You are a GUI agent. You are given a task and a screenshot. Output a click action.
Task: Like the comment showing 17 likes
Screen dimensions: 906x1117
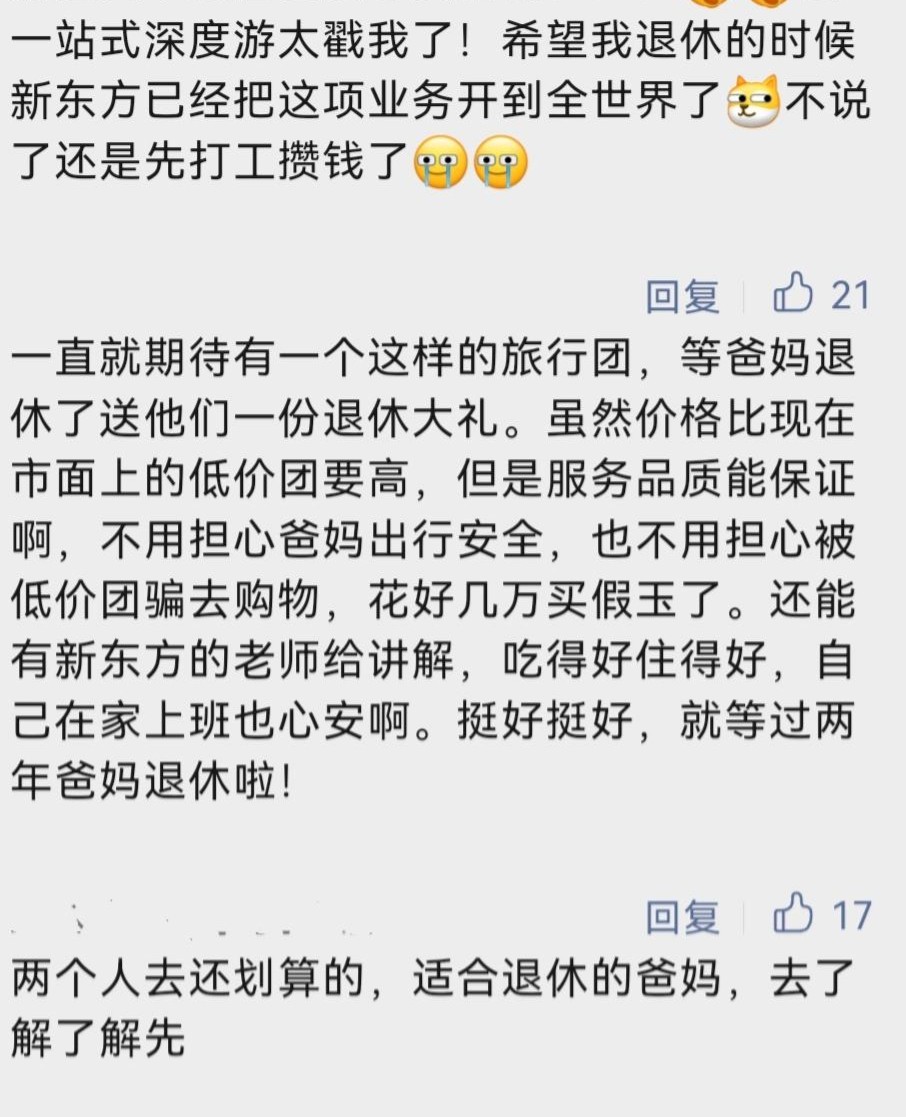[x=793, y=914]
